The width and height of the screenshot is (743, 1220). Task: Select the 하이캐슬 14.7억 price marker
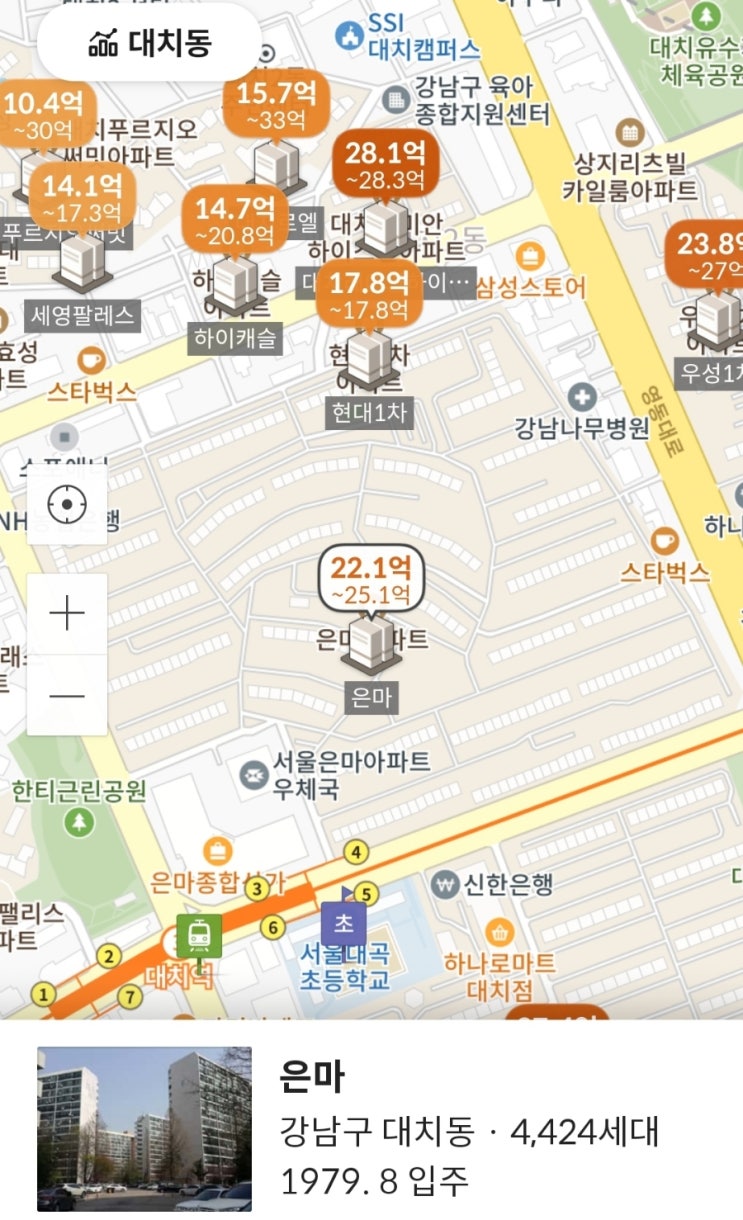(235, 220)
